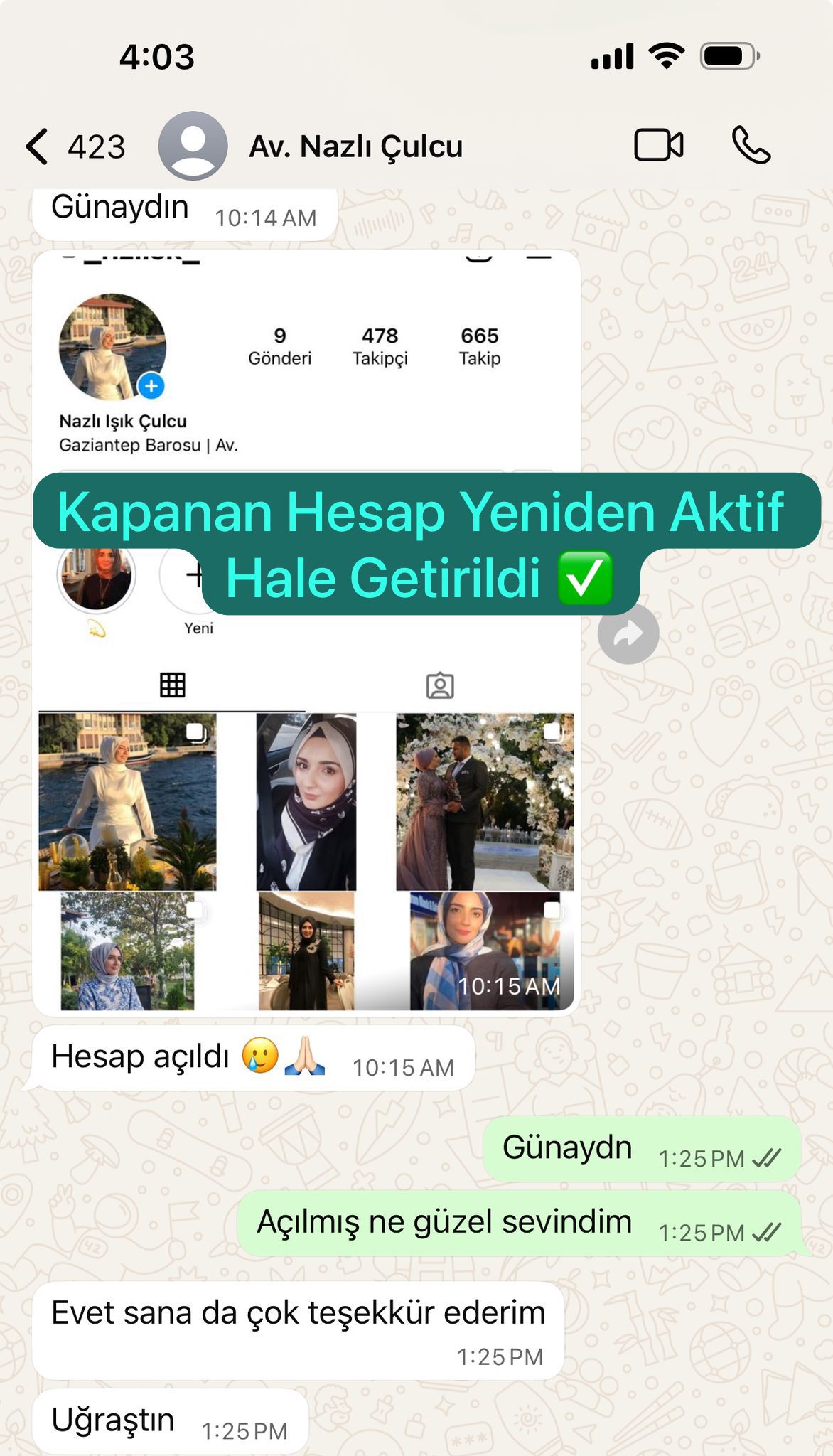Open Av. Nazlı Çulcu contact info
833x1456 pixels.
pos(355,147)
